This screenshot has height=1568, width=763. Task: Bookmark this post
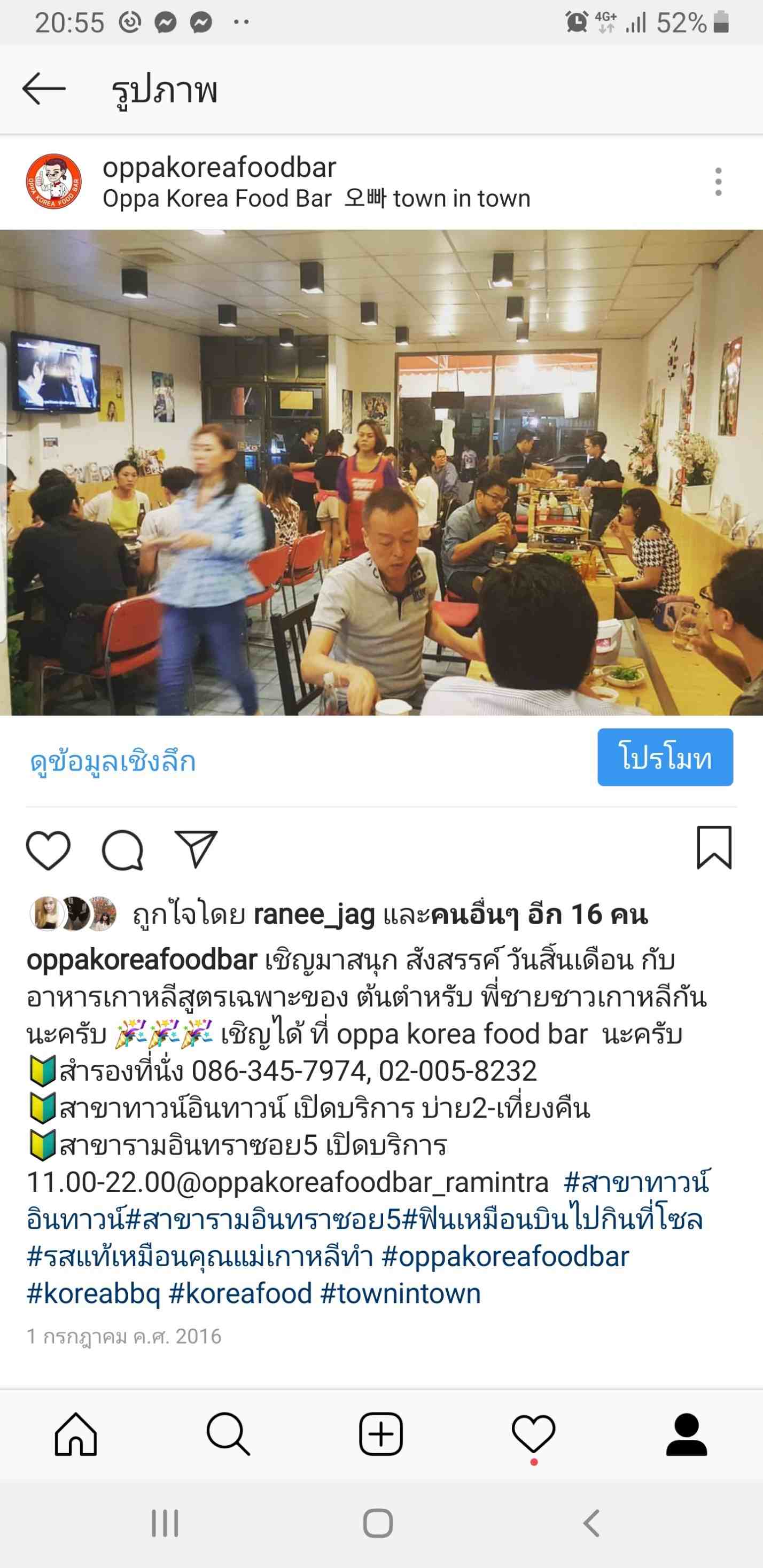(x=714, y=847)
